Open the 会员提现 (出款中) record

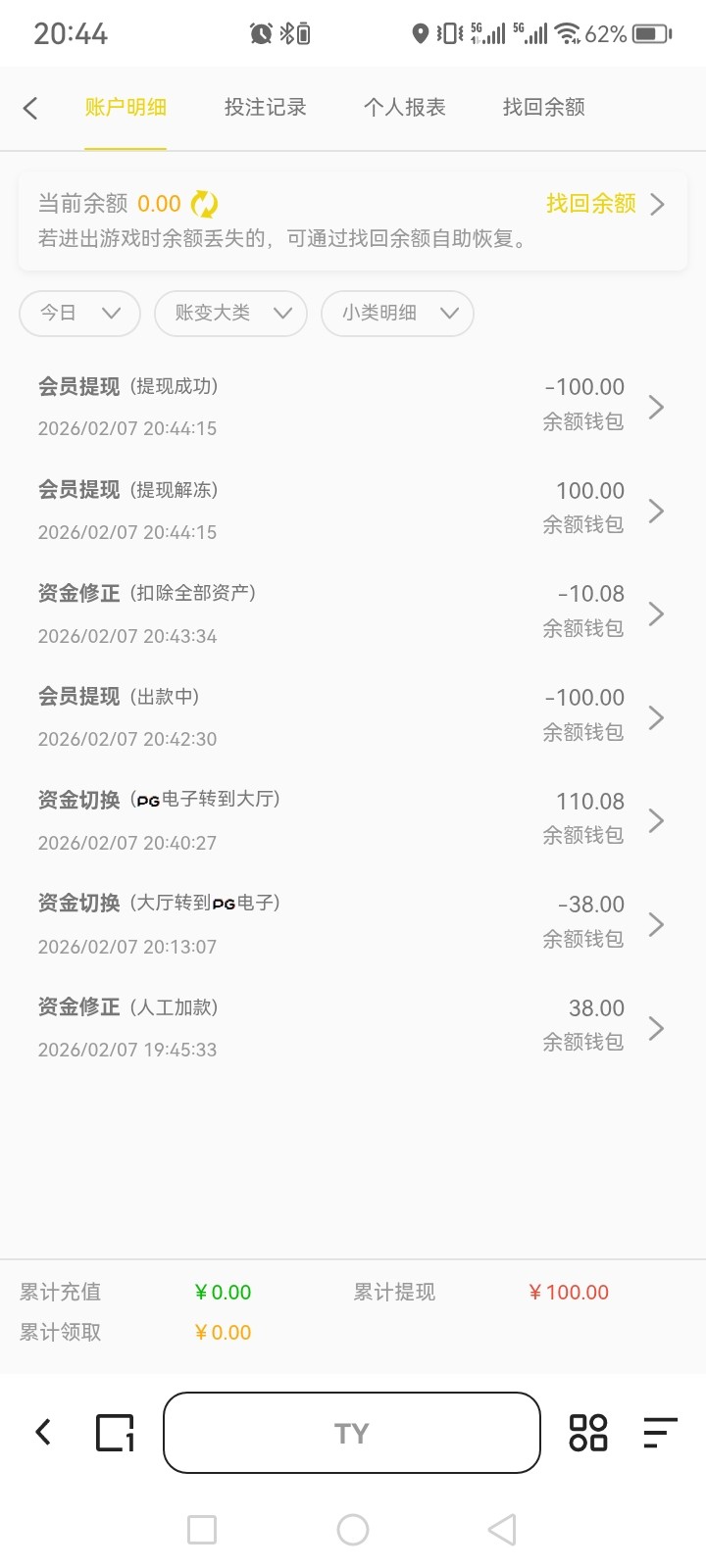(x=353, y=717)
